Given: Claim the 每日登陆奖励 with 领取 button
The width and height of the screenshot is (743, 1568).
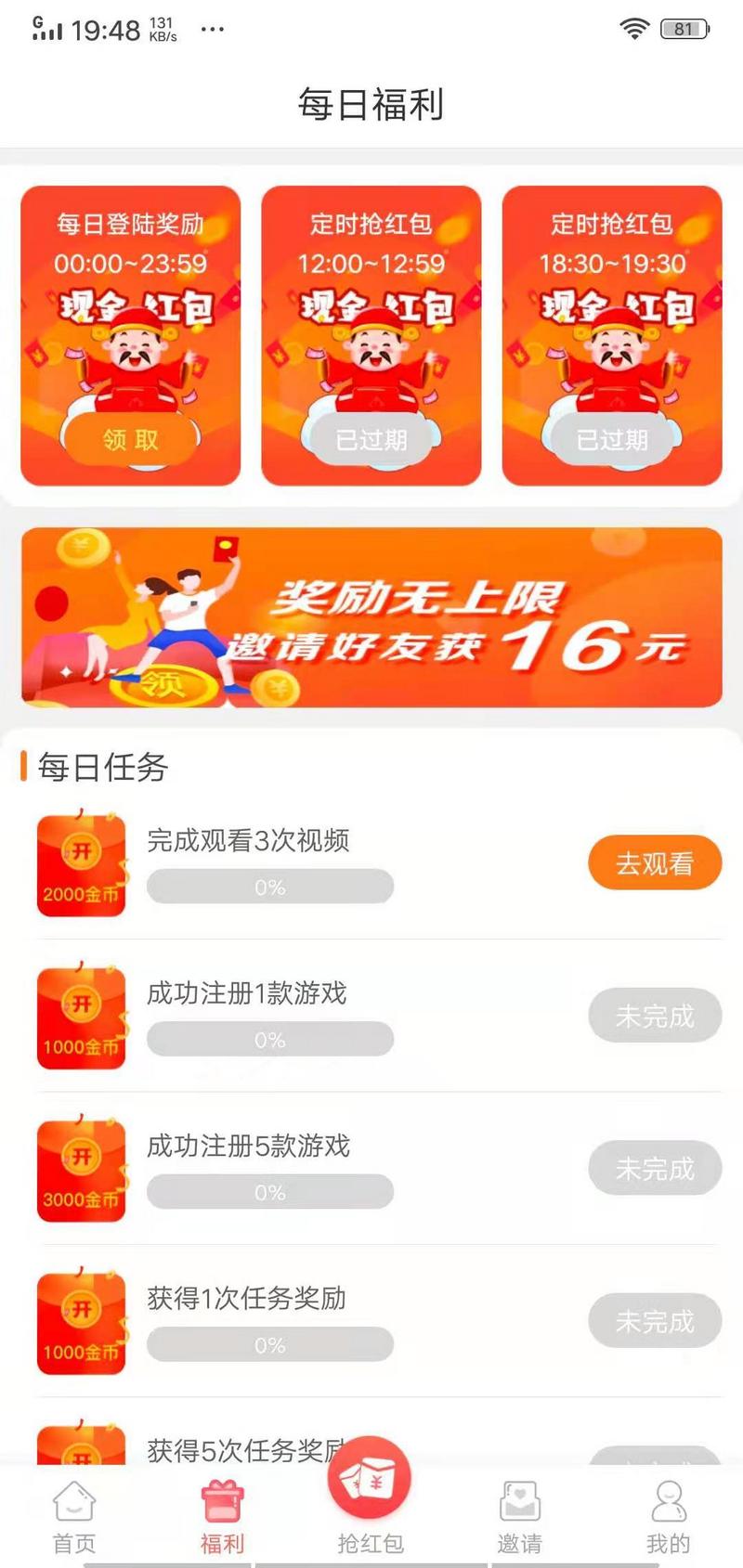Looking at the screenshot, I should coord(130,439).
